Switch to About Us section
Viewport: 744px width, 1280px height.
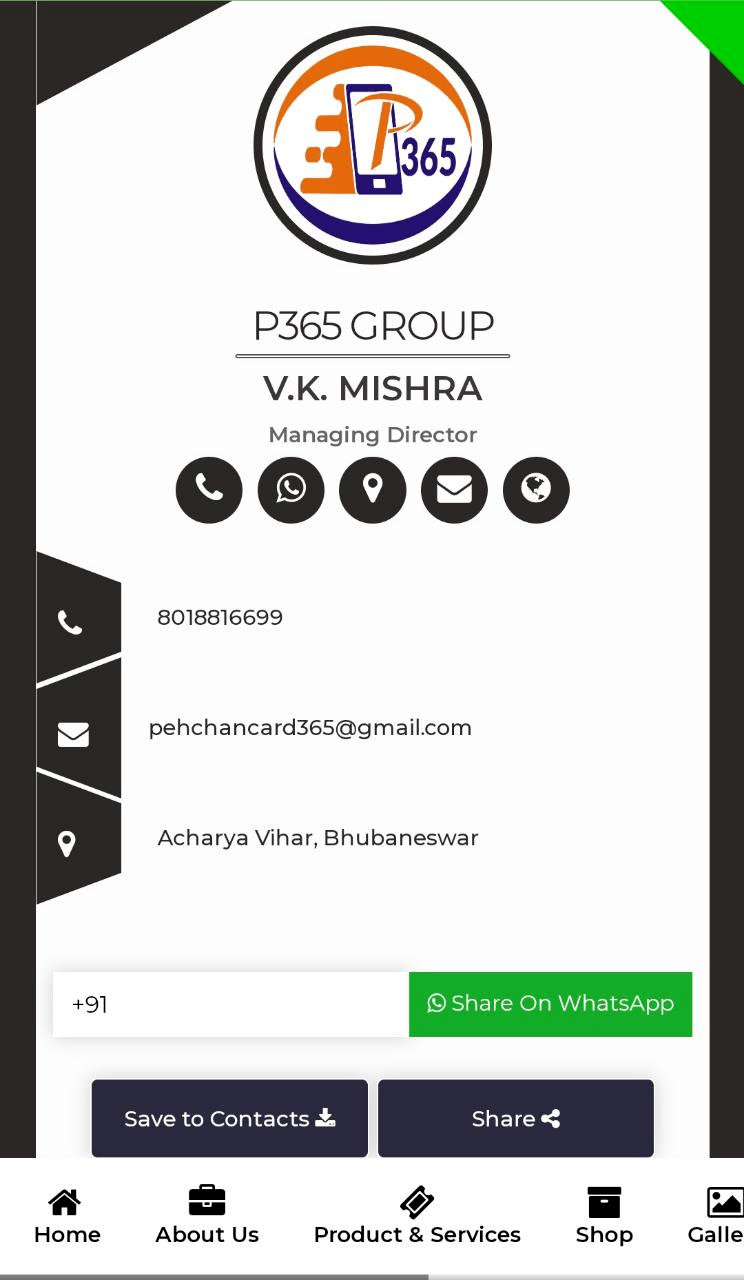(x=207, y=1217)
